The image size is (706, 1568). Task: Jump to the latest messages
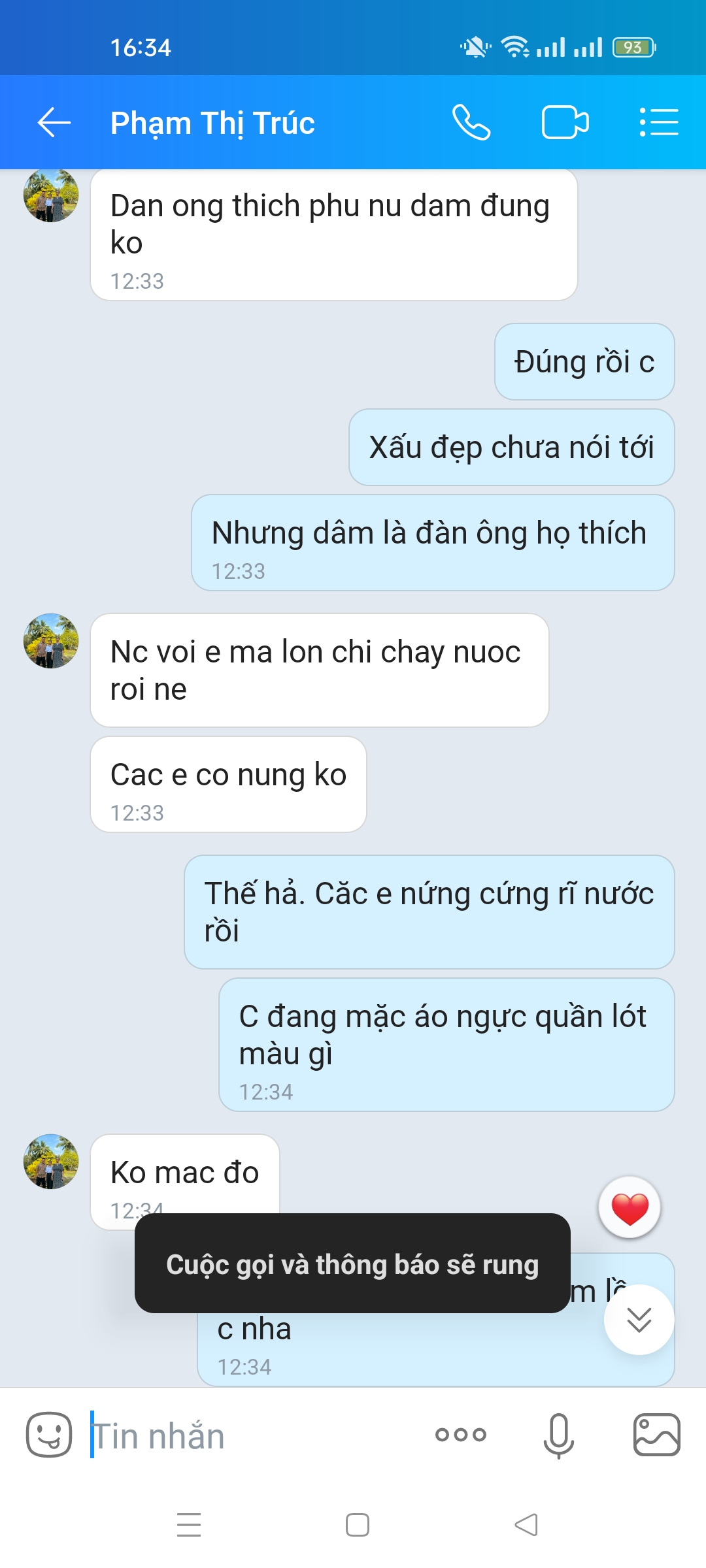click(639, 1320)
